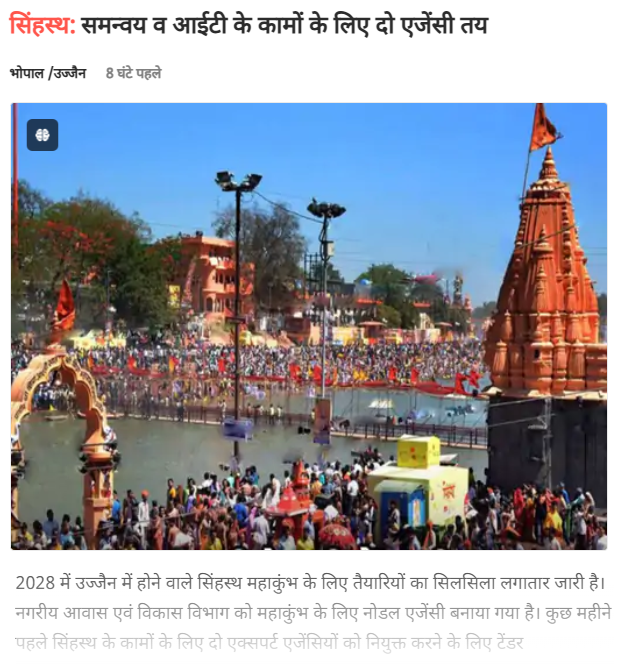Screen dimensions: 631x664
Task: Tap the brain icon on the article photo
Action: (42, 135)
